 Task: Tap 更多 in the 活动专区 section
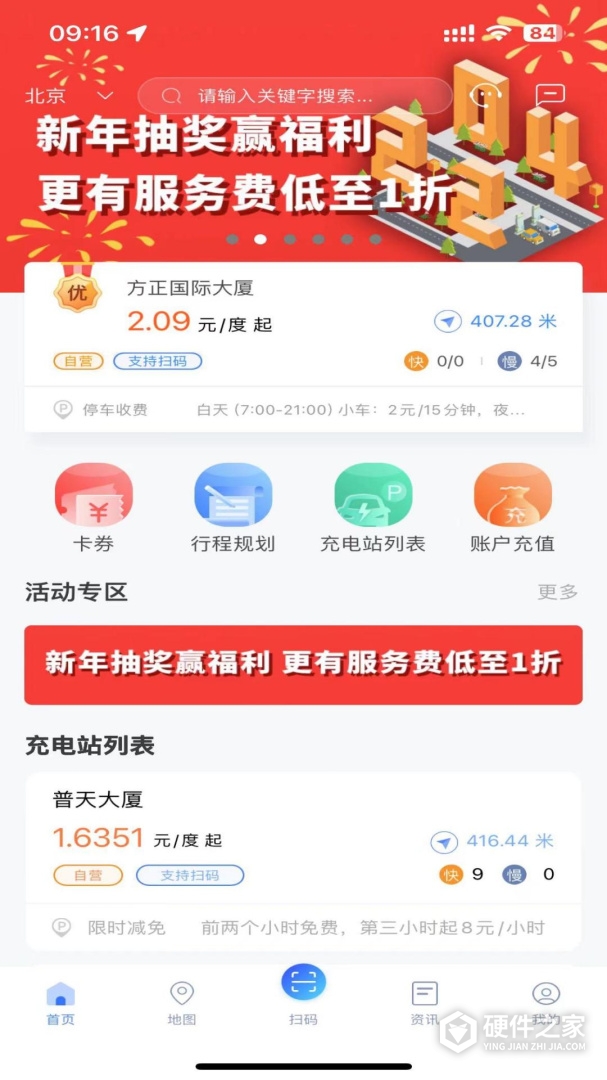click(x=558, y=592)
